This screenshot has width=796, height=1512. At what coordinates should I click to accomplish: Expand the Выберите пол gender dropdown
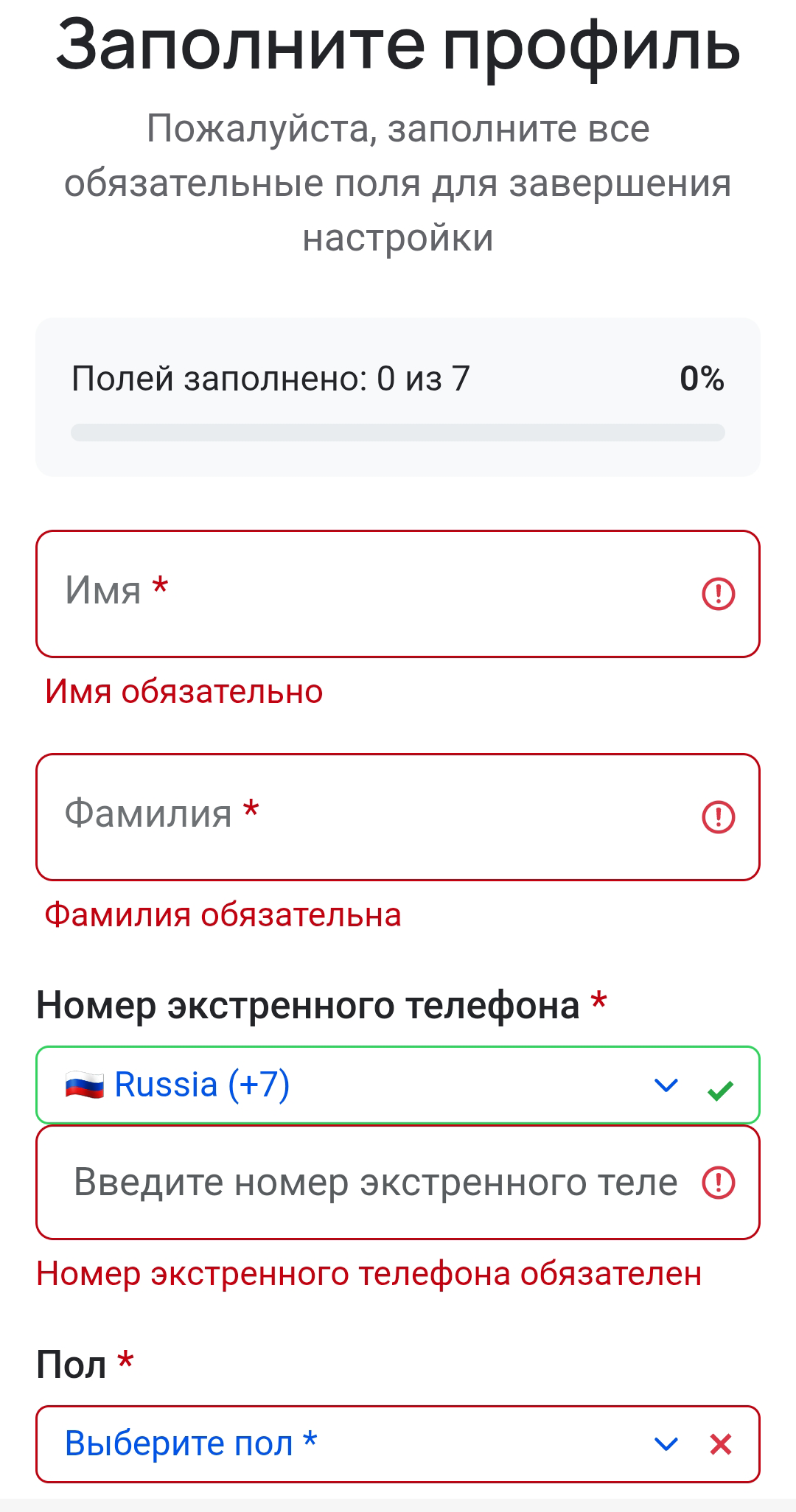[x=369, y=1443]
